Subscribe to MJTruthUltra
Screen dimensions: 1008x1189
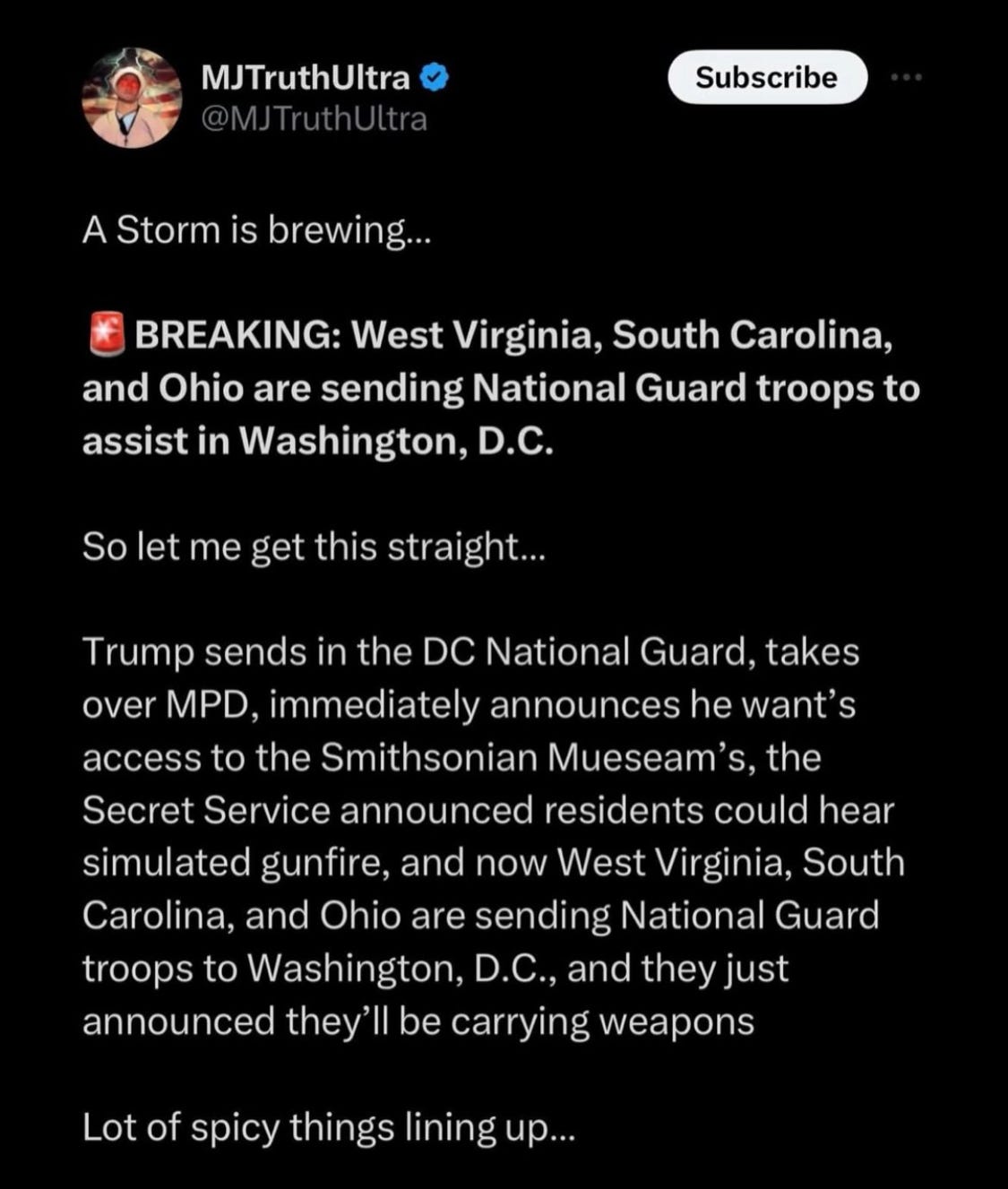coord(767,78)
